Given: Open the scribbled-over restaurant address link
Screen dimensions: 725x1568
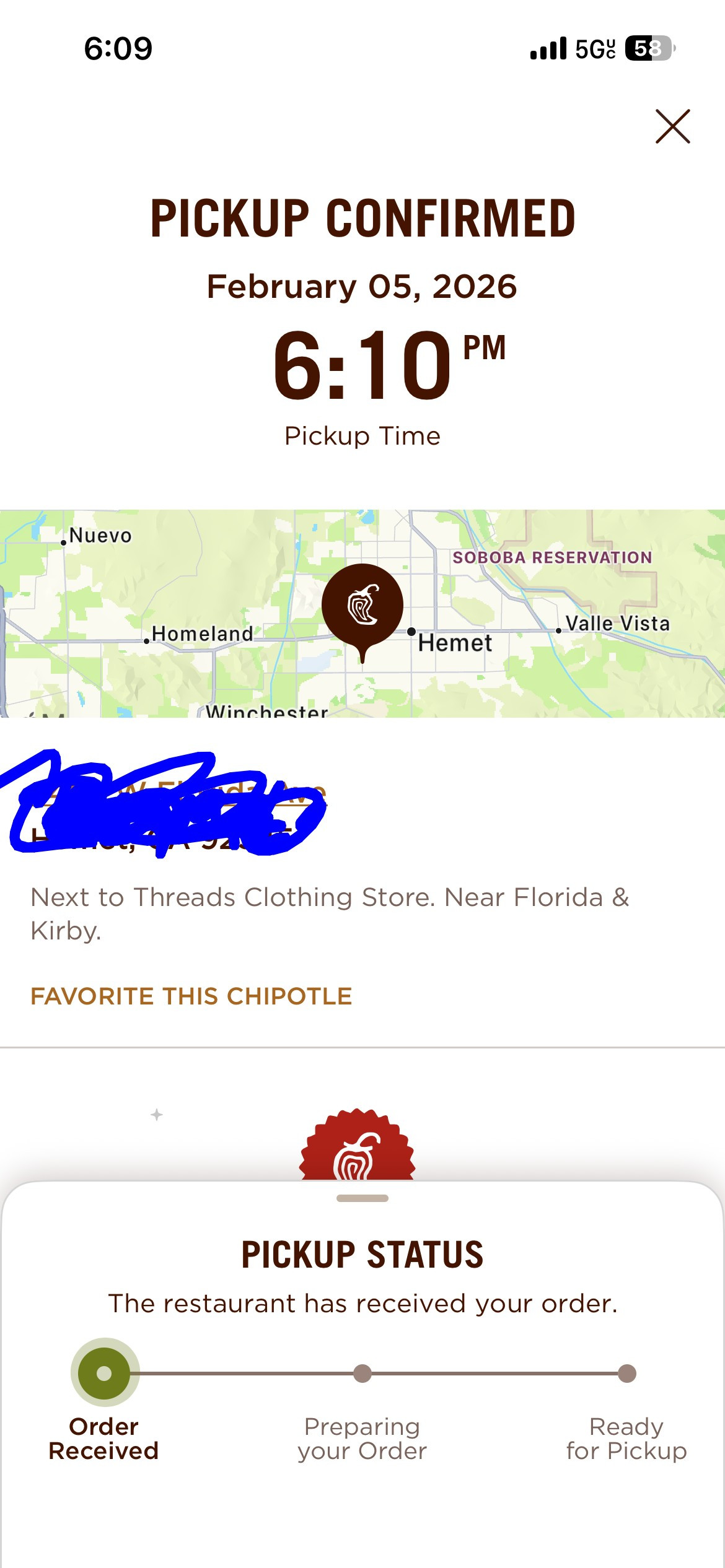Looking at the screenshot, I should click(167, 805).
